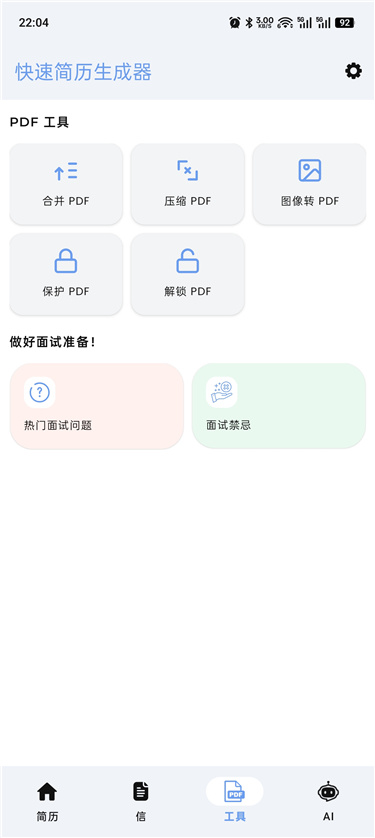Viewport: 375px width, 838px height.
Task: Open the settings gear icon
Action: pyautogui.click(x=353, y=71)
